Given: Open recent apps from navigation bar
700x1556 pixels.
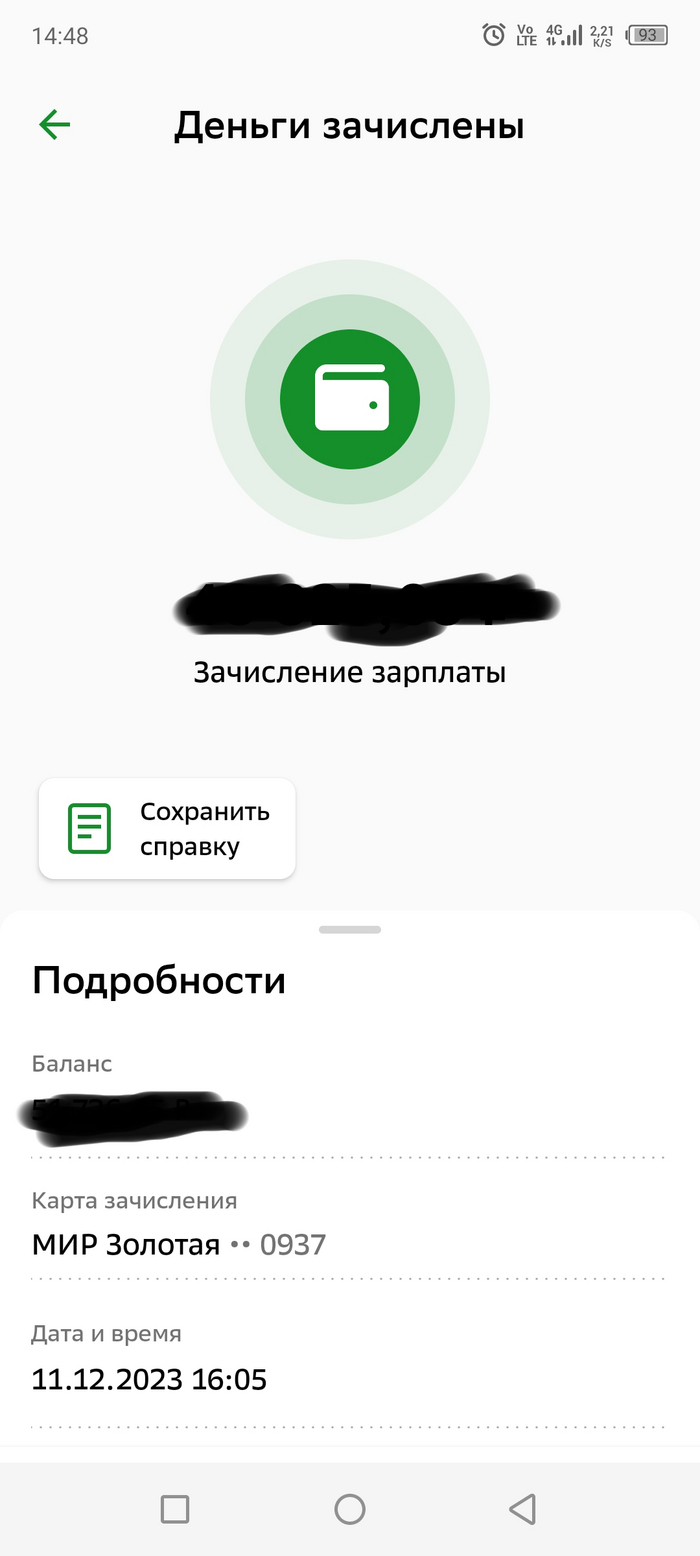Looking at the screenshot, I should tap(175, 1509).
